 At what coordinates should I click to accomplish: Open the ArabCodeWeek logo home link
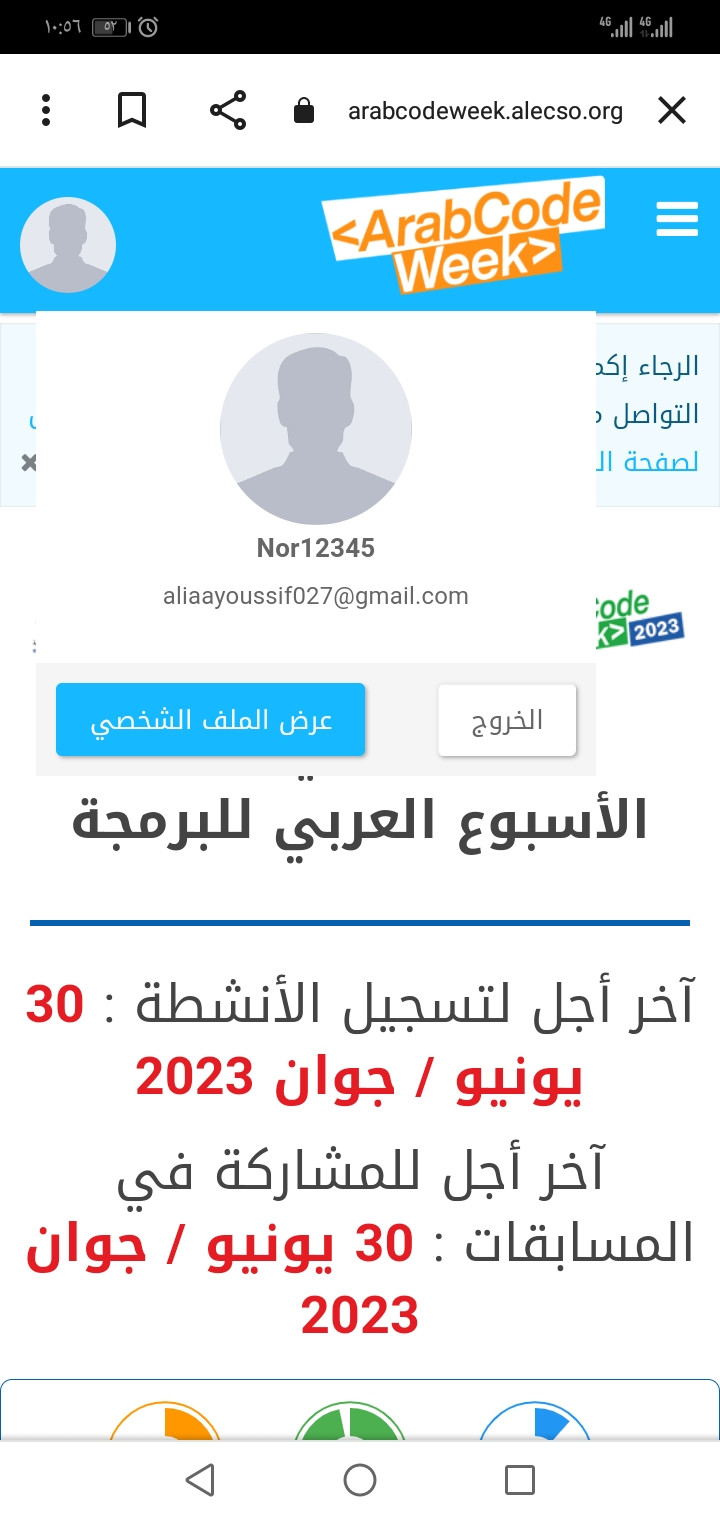pyautogui.click(x=463, y=235)
